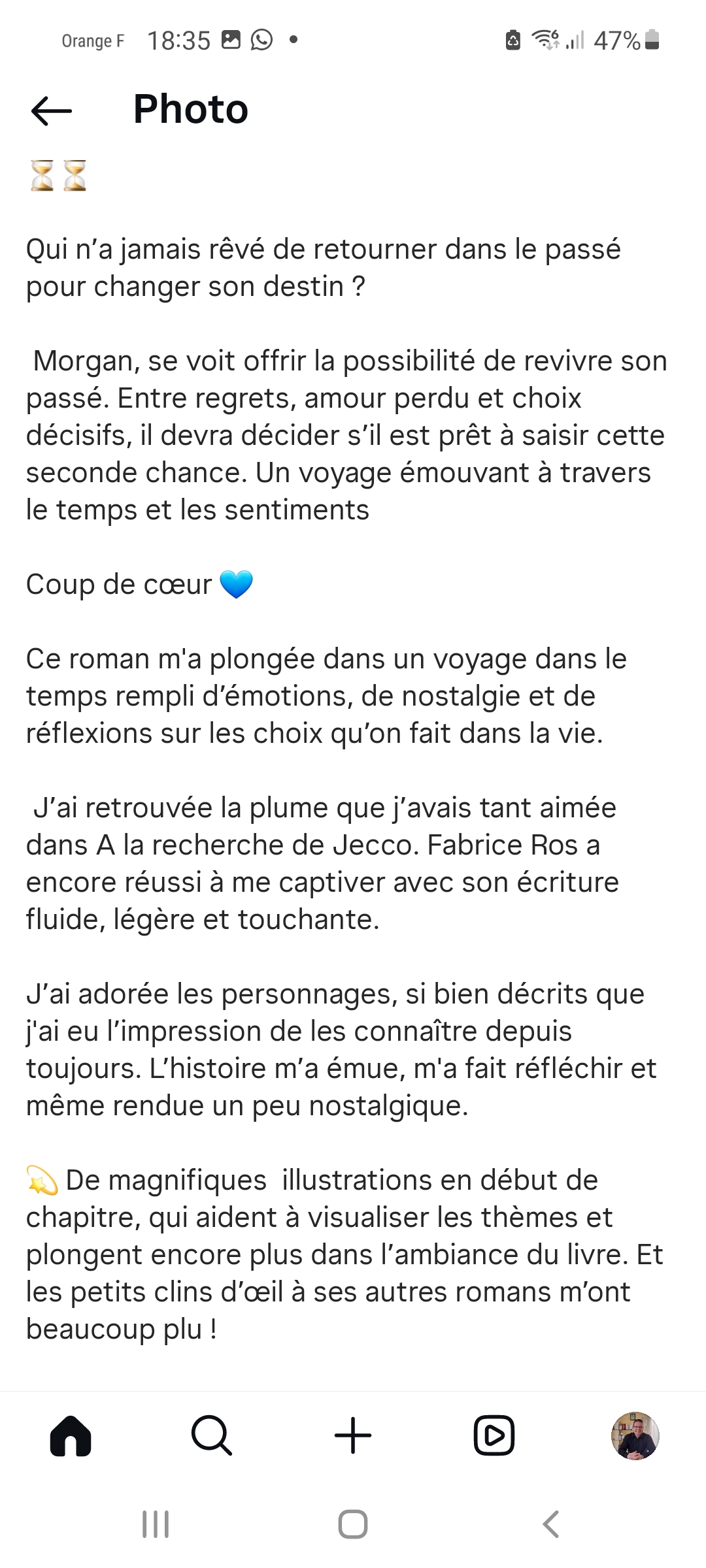Tap the system back button
This screenshot has width=706, height=1568.
coord(551,1524)
